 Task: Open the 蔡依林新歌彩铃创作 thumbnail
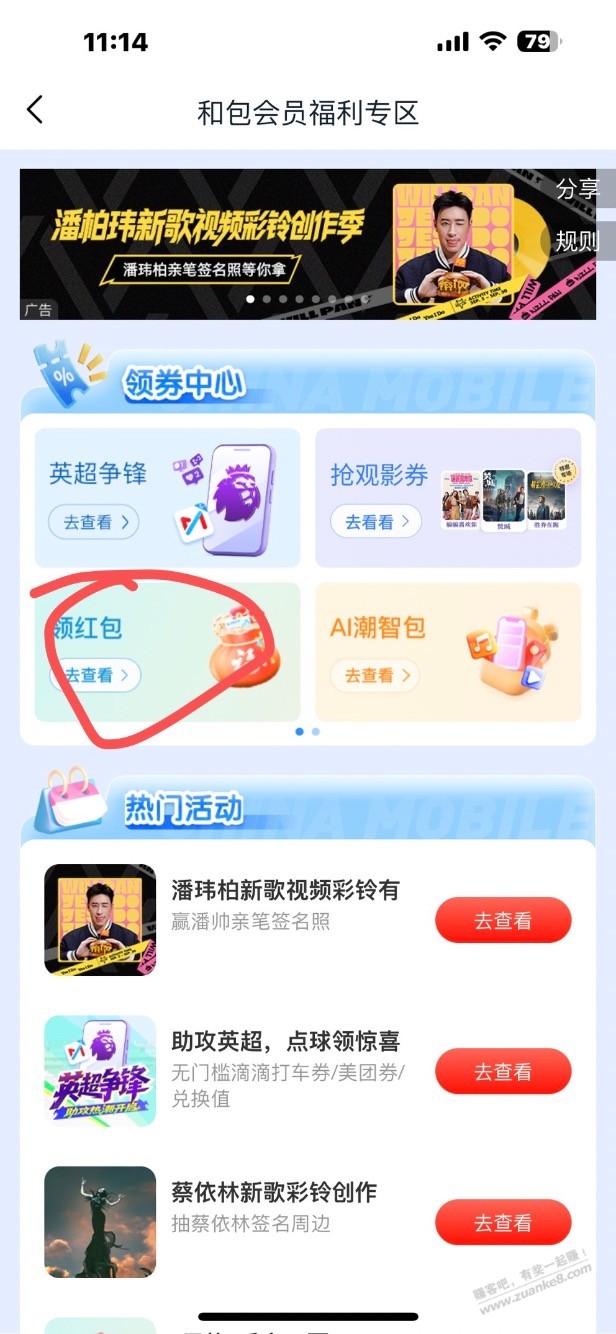click(100, 1222)
